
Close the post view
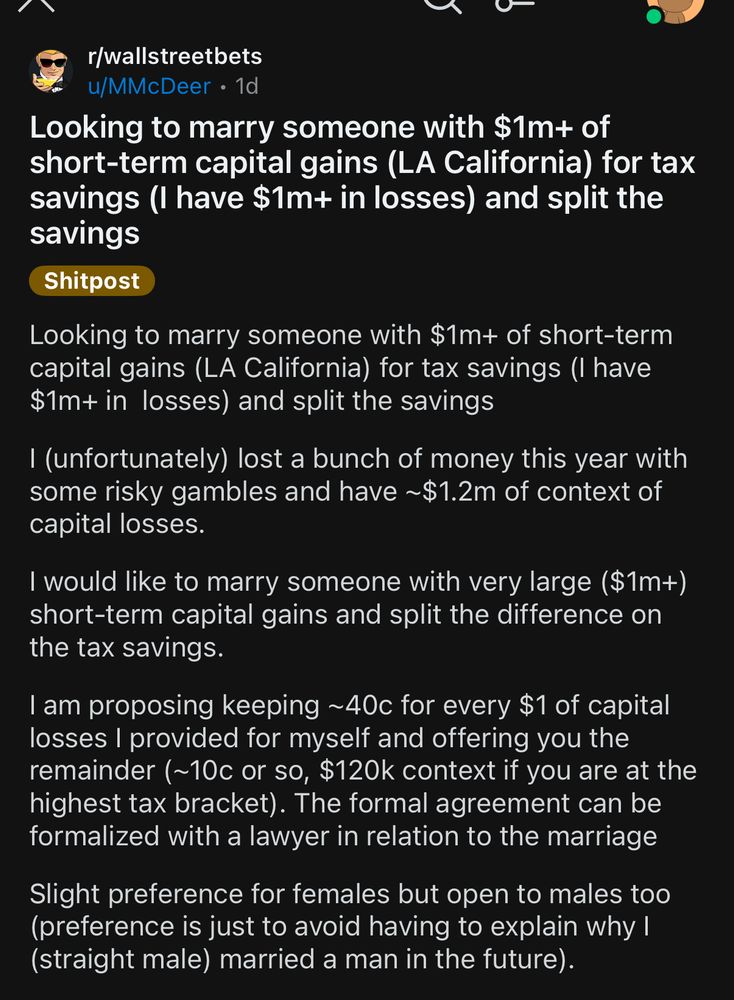[38, 4]
